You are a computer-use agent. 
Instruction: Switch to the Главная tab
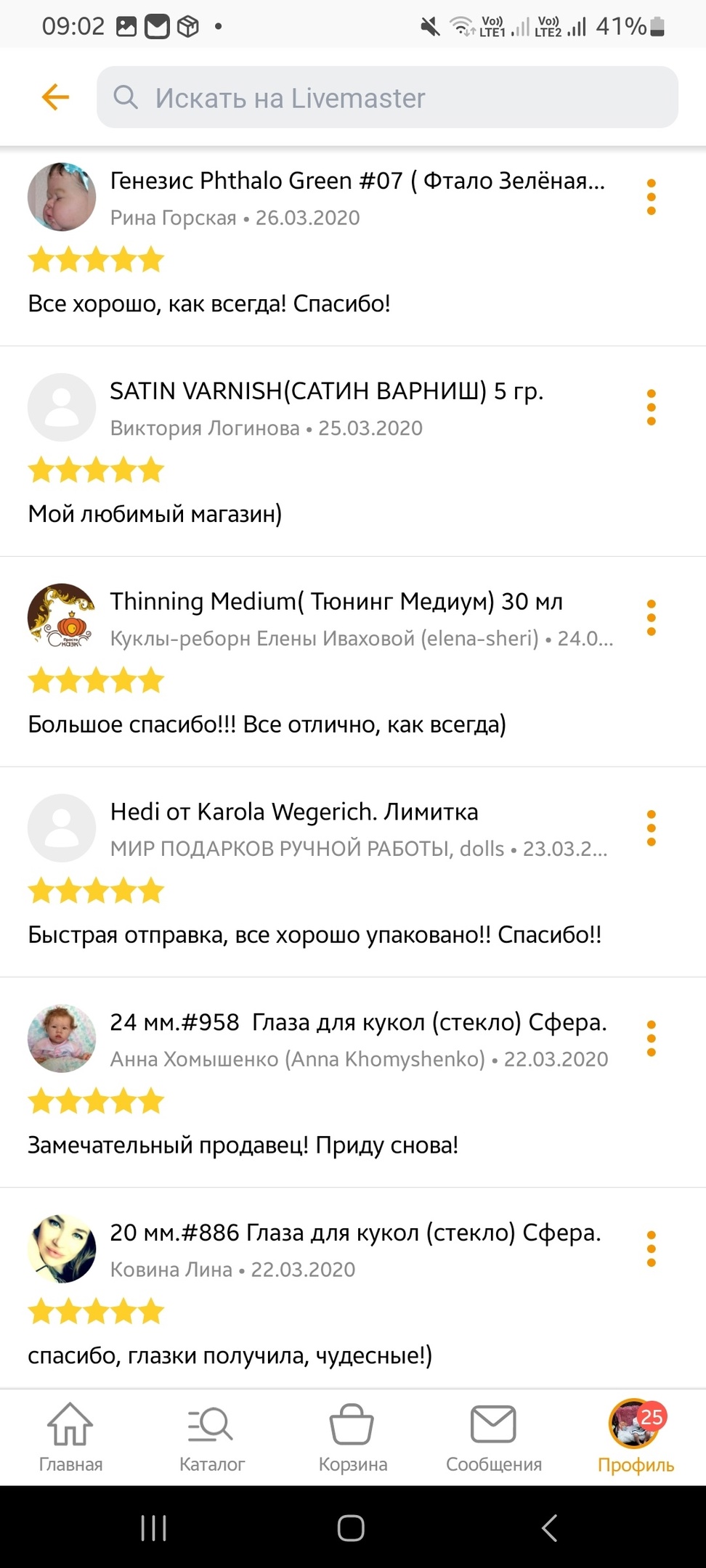(70, 1437)
